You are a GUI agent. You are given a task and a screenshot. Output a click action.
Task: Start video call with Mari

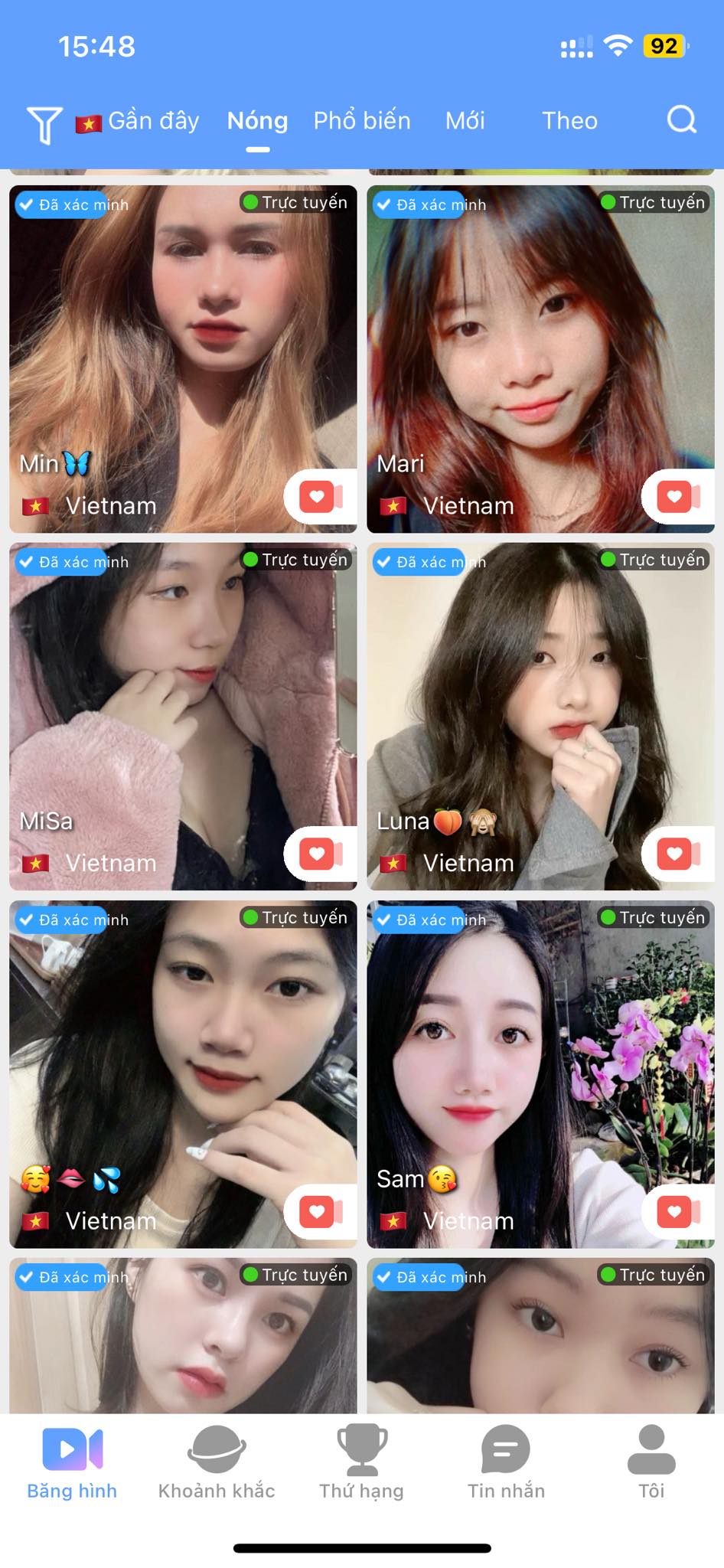(x=678, y=497)
